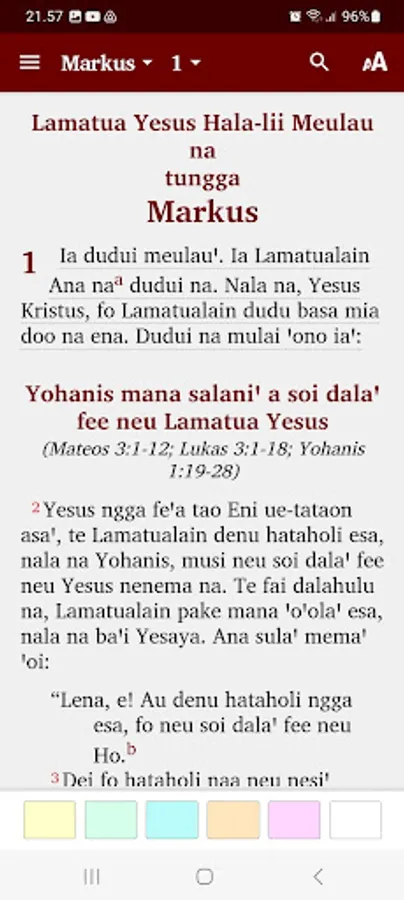Open the chapter 1 selector dropdown
The width and height of the screenshot is (404, 900).
tap(186, 63)
